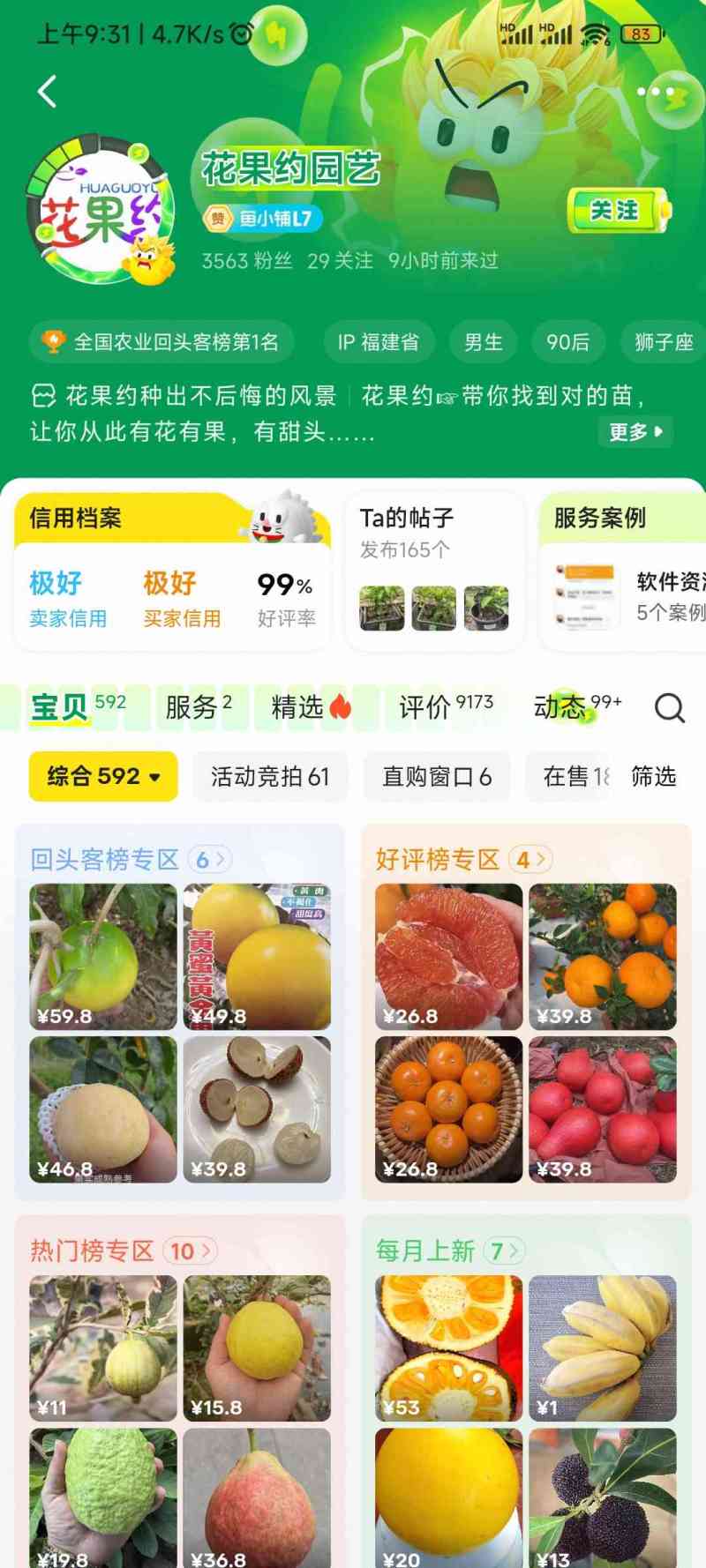Go back using the top-left arrow
This screenshot has height=1568, width=706.
48,91
